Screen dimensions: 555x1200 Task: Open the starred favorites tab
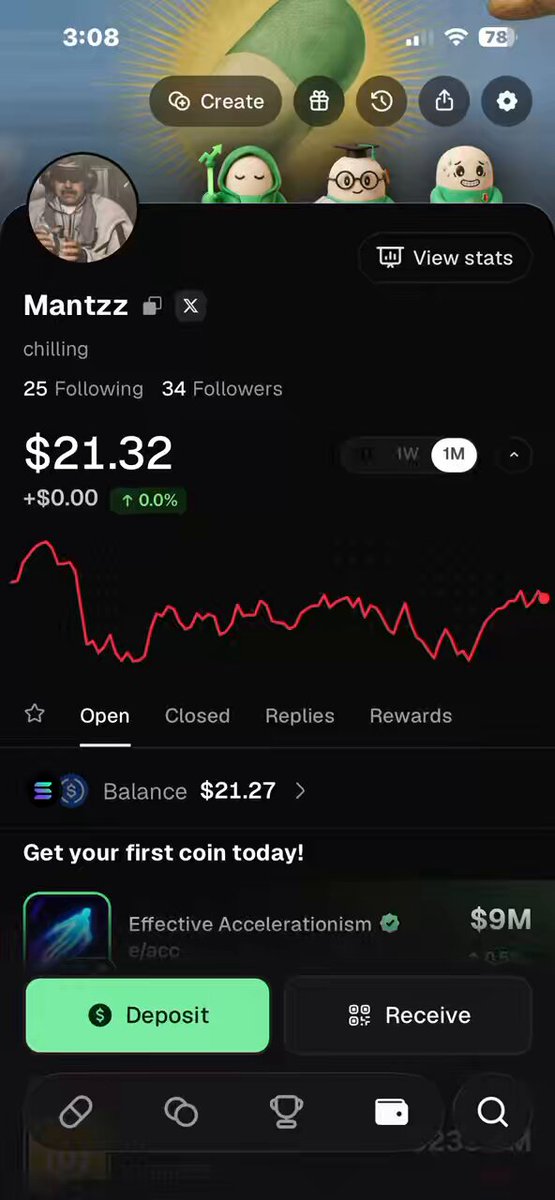point(35,714)
